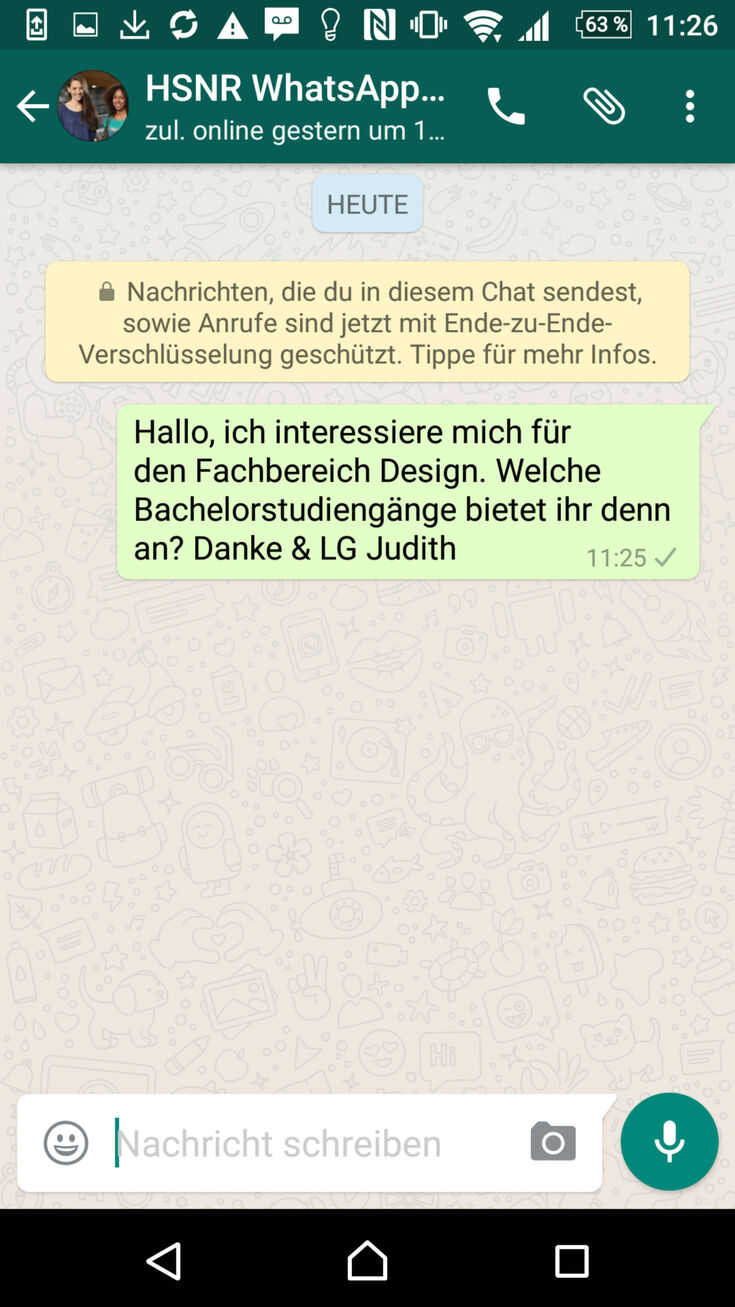
Task: Tap the encryption notice for more info
Action: point(367,322)
